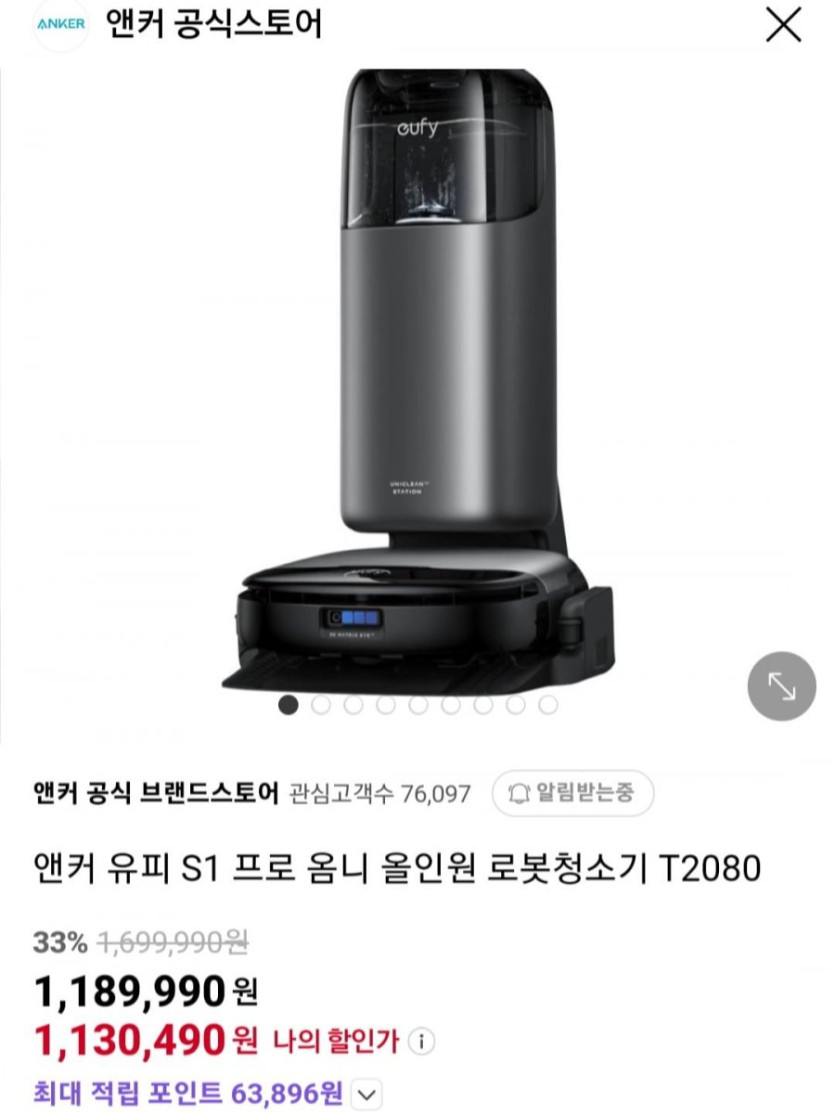
Task: Show info for 나의 할인가
Action: click(x=423, y=1042)
